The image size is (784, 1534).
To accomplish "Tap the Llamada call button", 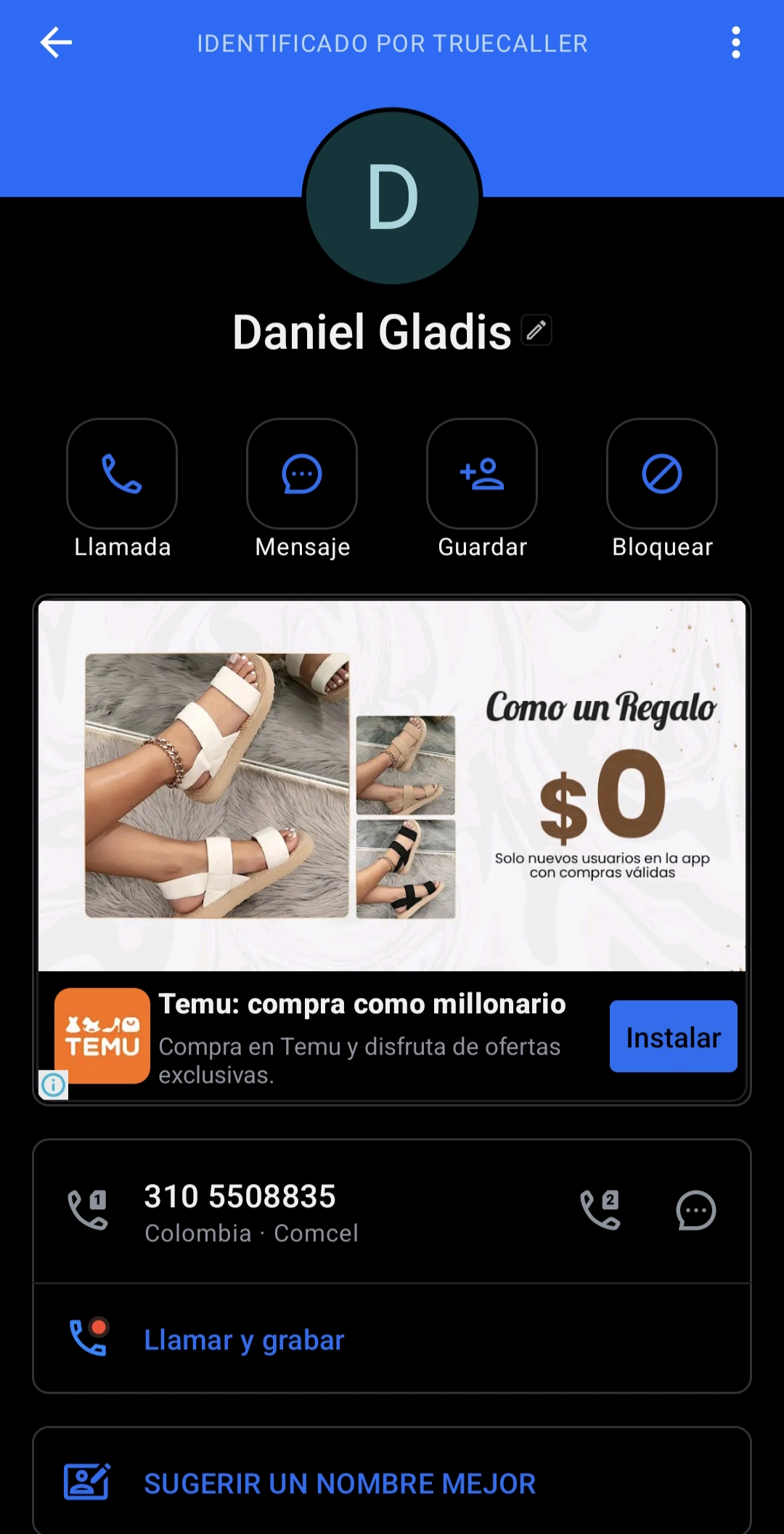I will point(122,474).
